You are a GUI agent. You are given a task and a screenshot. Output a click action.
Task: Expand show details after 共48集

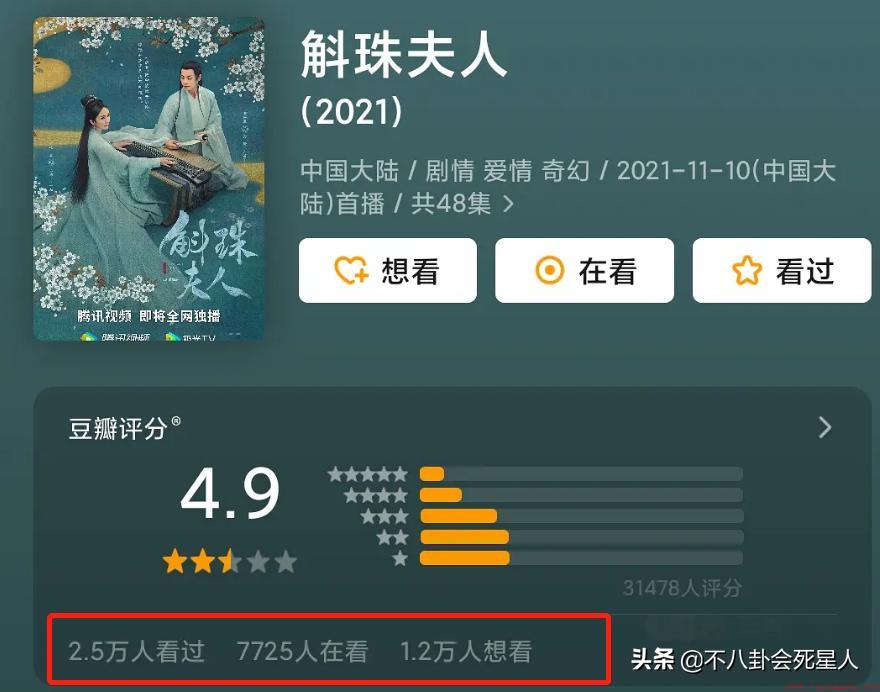(508, 204)
